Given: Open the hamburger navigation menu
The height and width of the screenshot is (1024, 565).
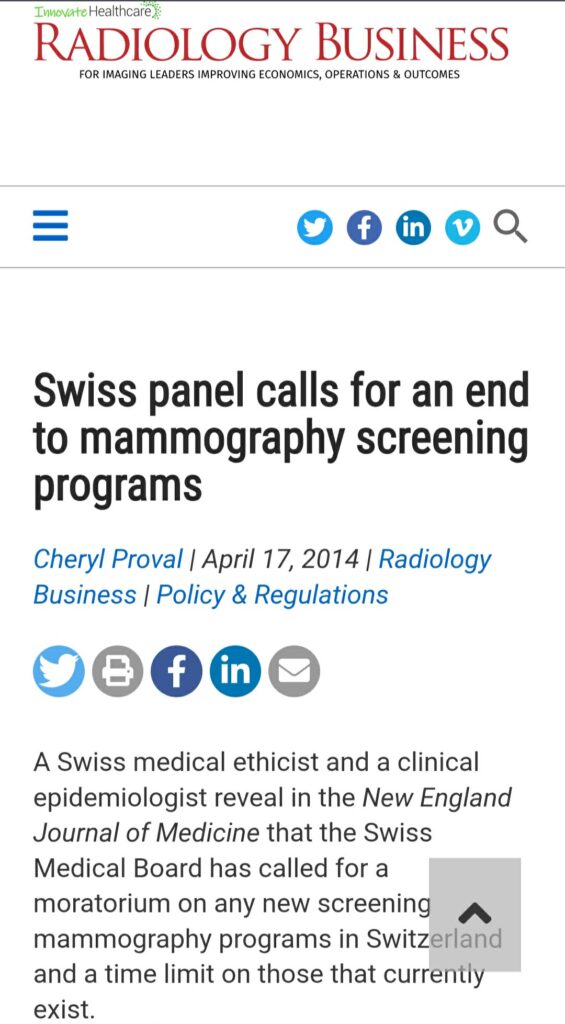Looking at the screenshot, I should coord(50,226).
